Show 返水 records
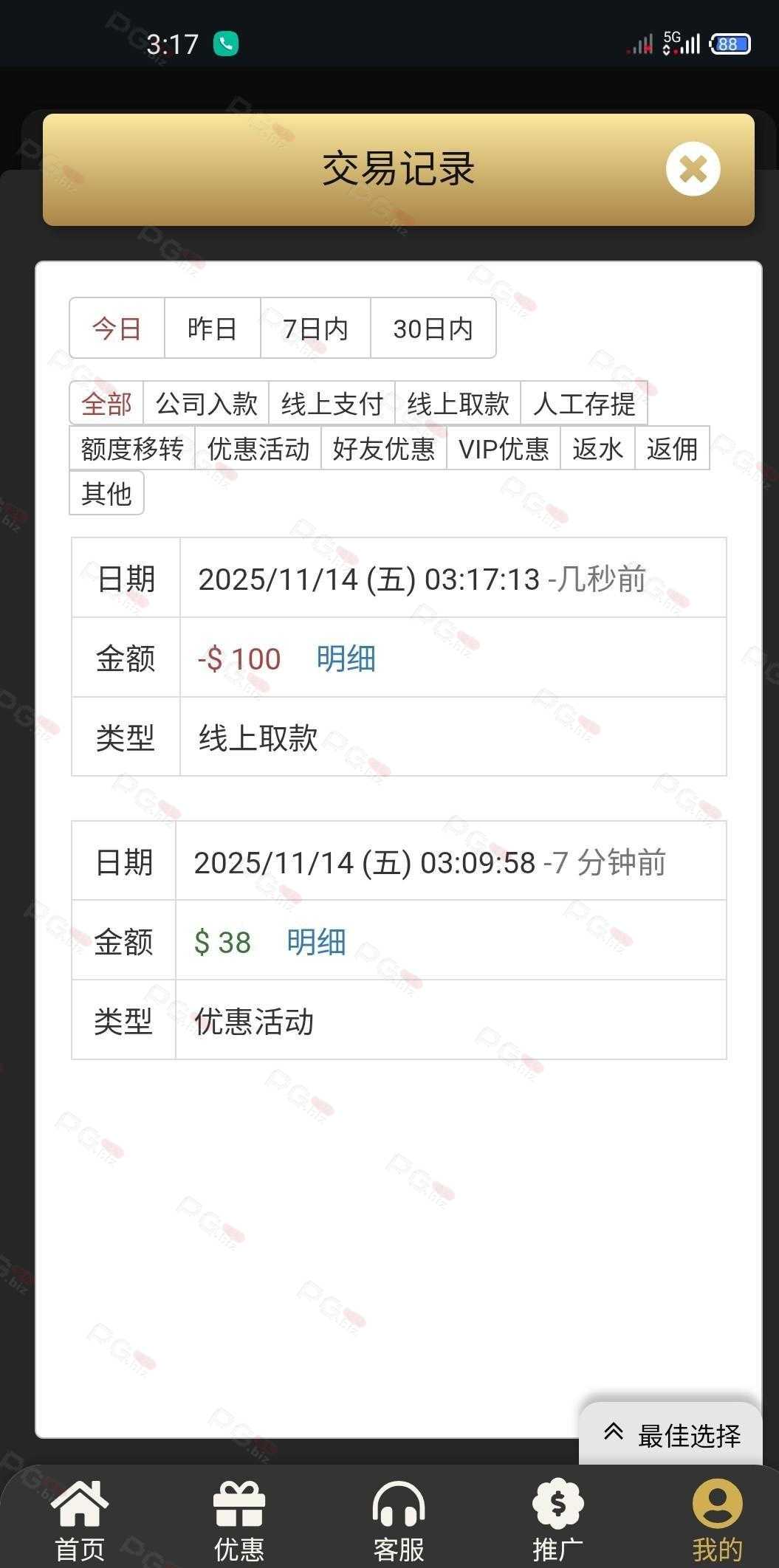The width and height of the screenshot is (779, 1568). coord(597,449)
